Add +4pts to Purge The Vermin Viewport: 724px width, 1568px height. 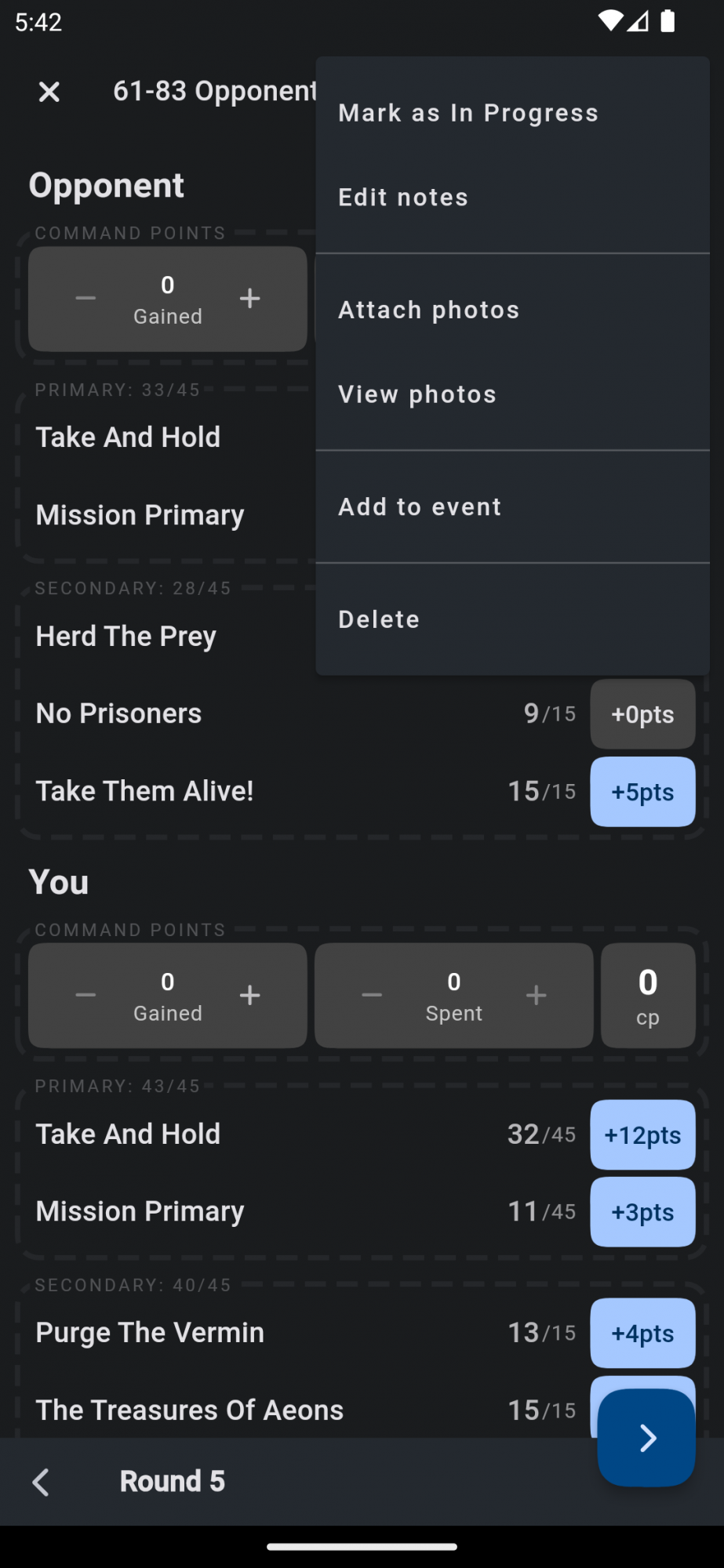click(642, 1333)
